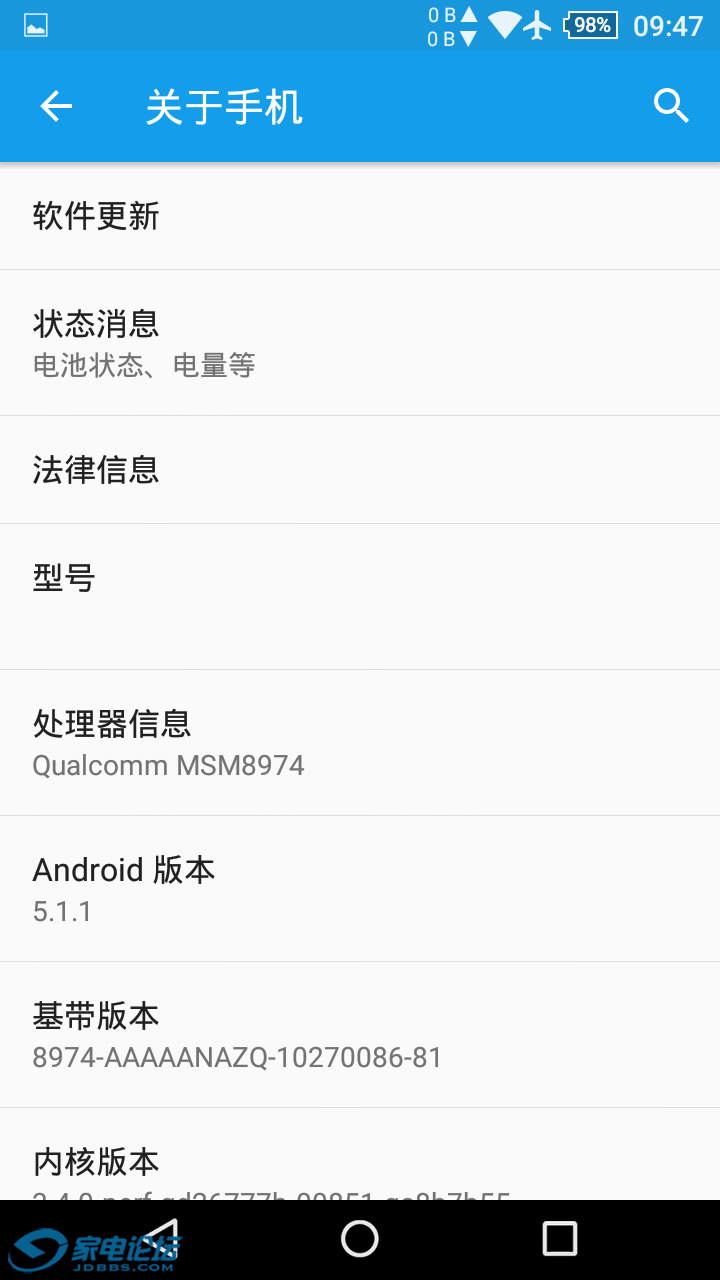Open 法律信息

click(360, 470)
